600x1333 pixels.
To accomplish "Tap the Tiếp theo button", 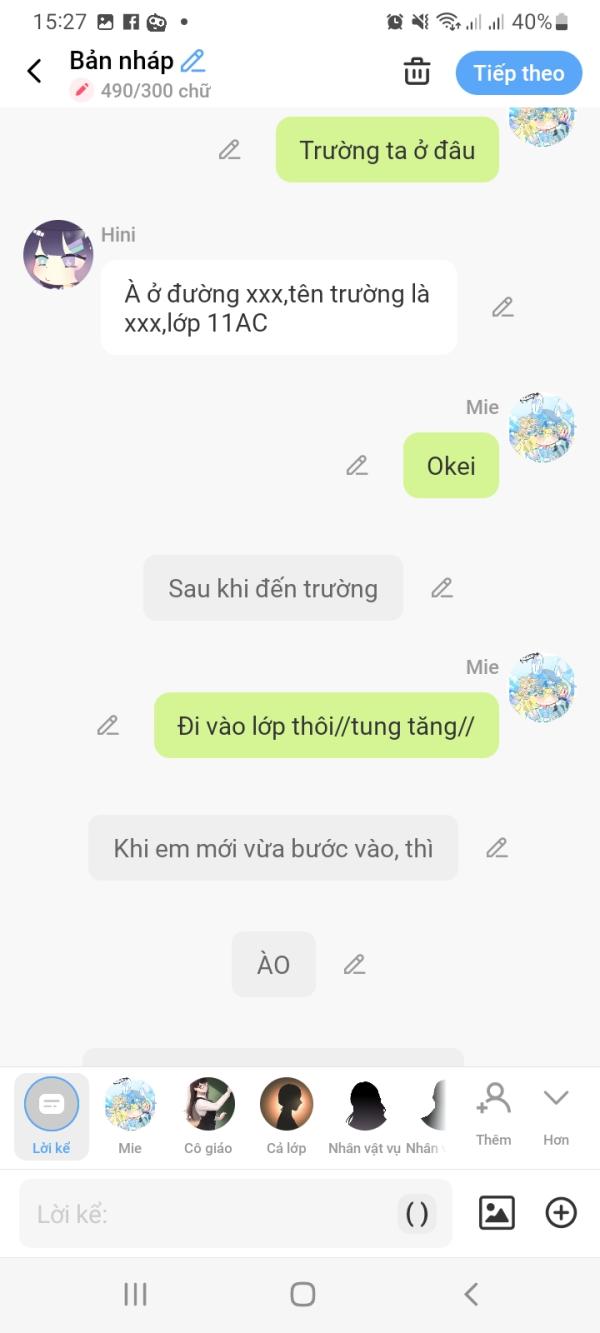I will tap(518, 73).
